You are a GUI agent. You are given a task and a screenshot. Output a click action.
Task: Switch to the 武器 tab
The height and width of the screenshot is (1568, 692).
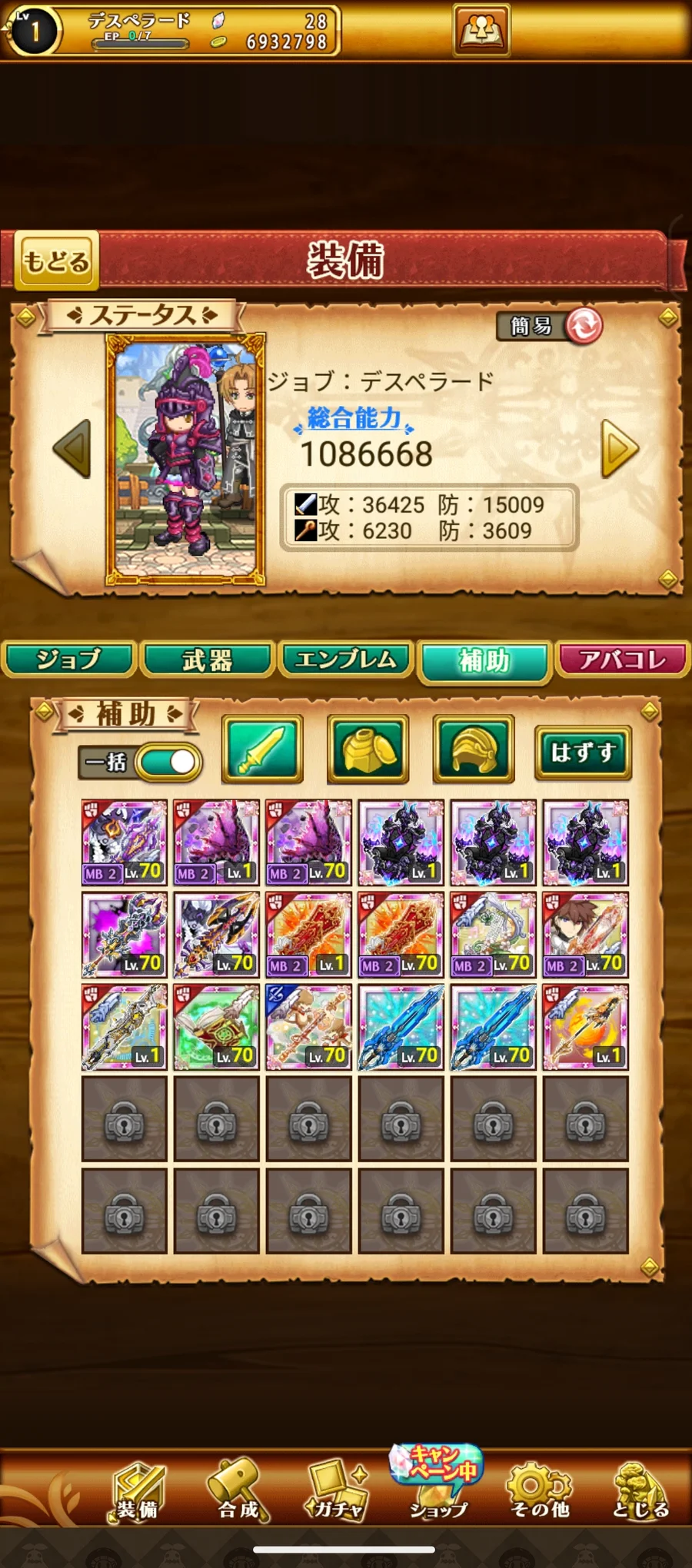[207, 659]
